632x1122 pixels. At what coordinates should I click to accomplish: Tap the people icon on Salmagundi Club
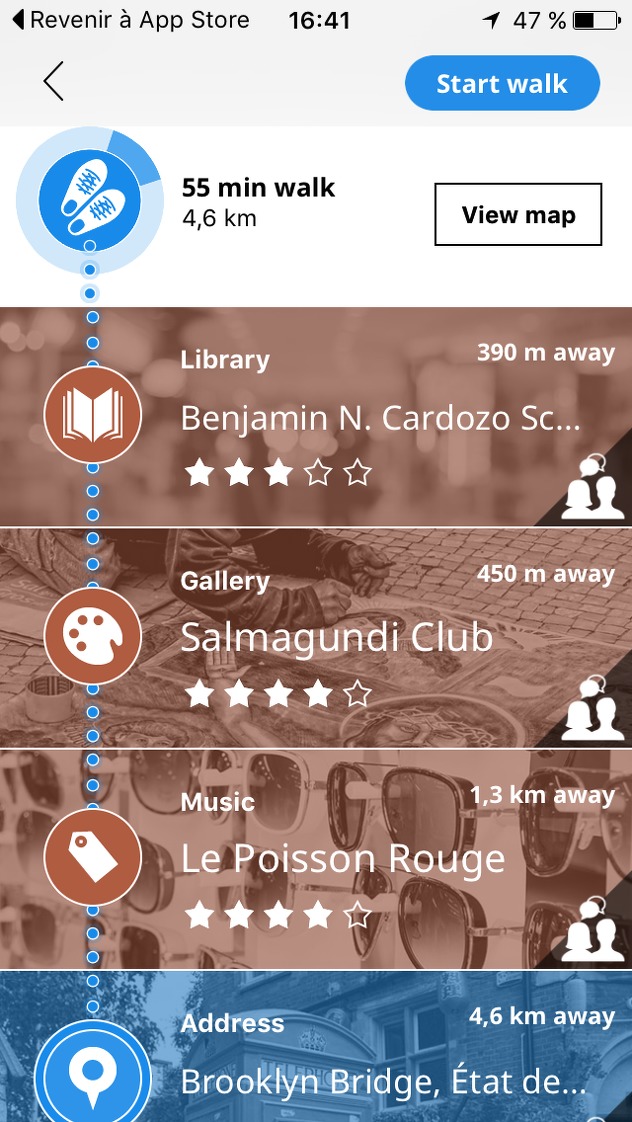[593, 709]
